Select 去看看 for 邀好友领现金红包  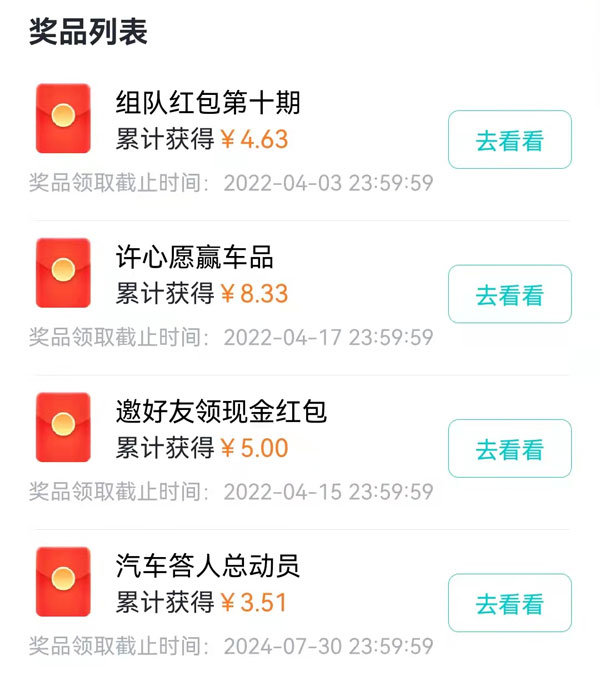coord(509,449)
